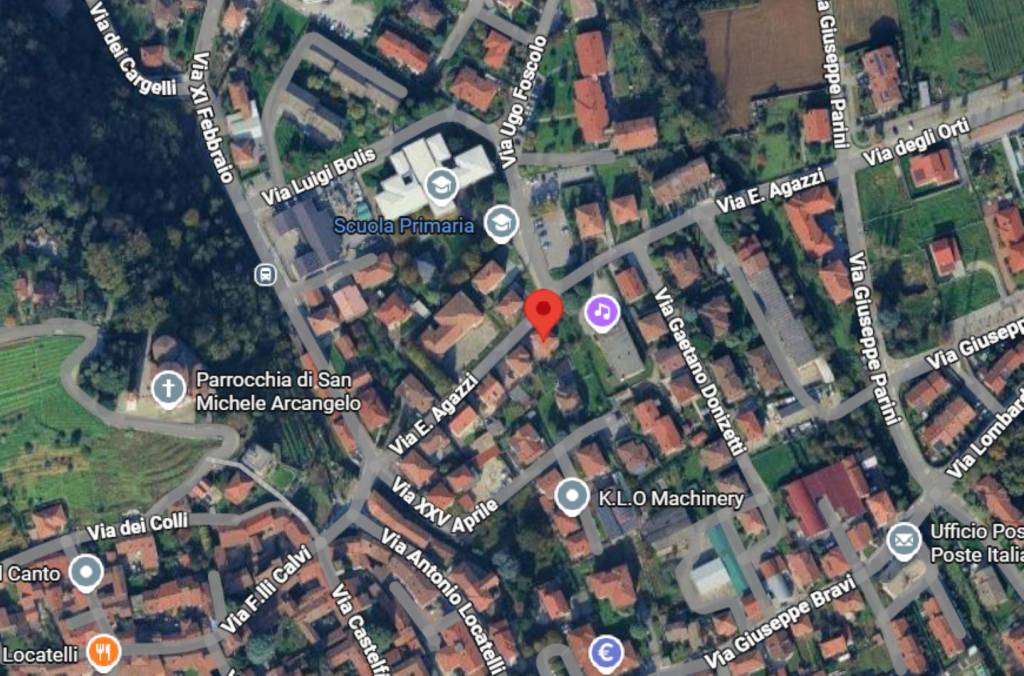
Task: Open the Poste Italiane post office marker
Action: point(904,541)
